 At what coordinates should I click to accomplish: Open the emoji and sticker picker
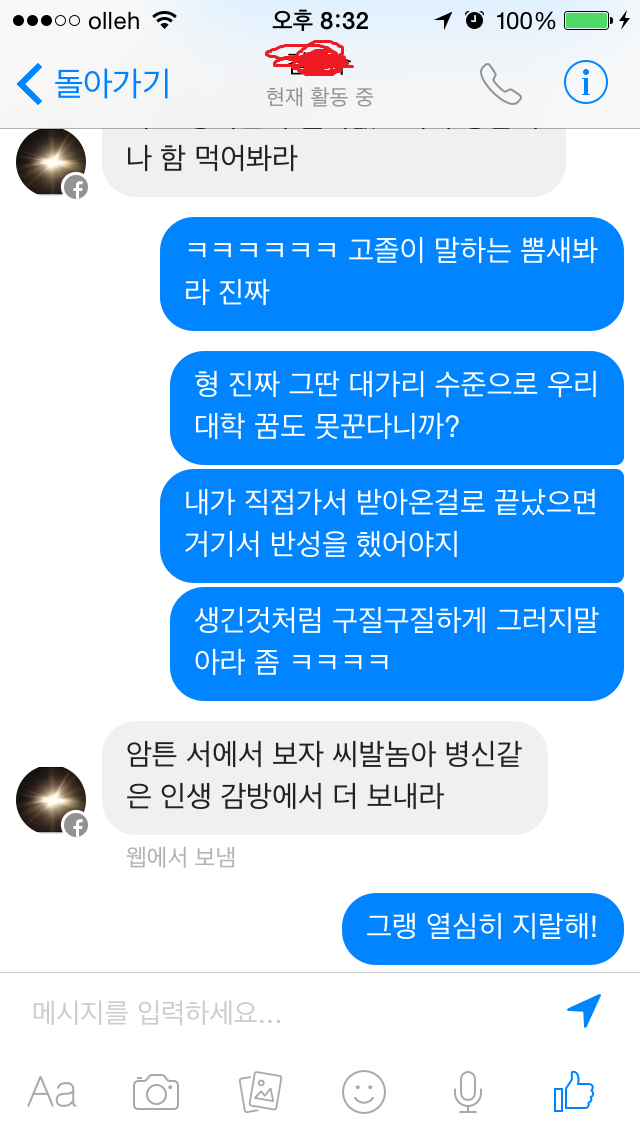click(x=364, y=1091)
